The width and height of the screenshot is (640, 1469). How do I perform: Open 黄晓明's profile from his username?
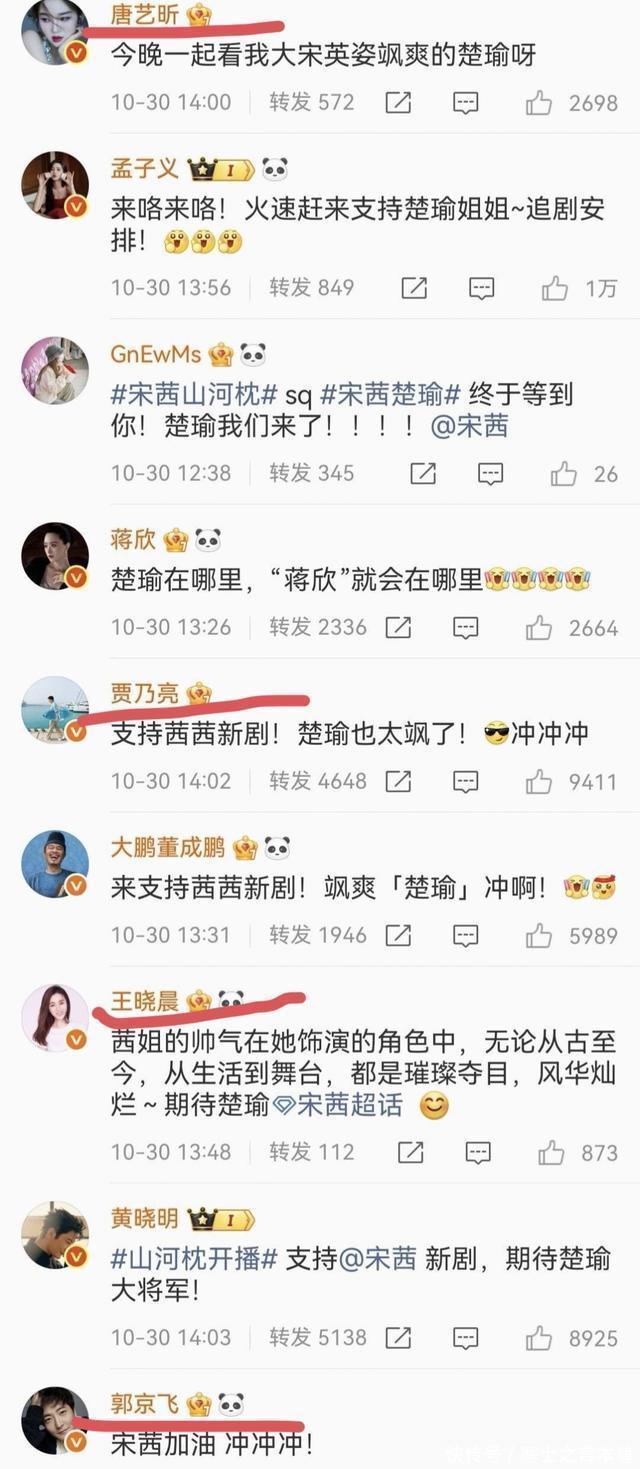(x=145, y=1218)
